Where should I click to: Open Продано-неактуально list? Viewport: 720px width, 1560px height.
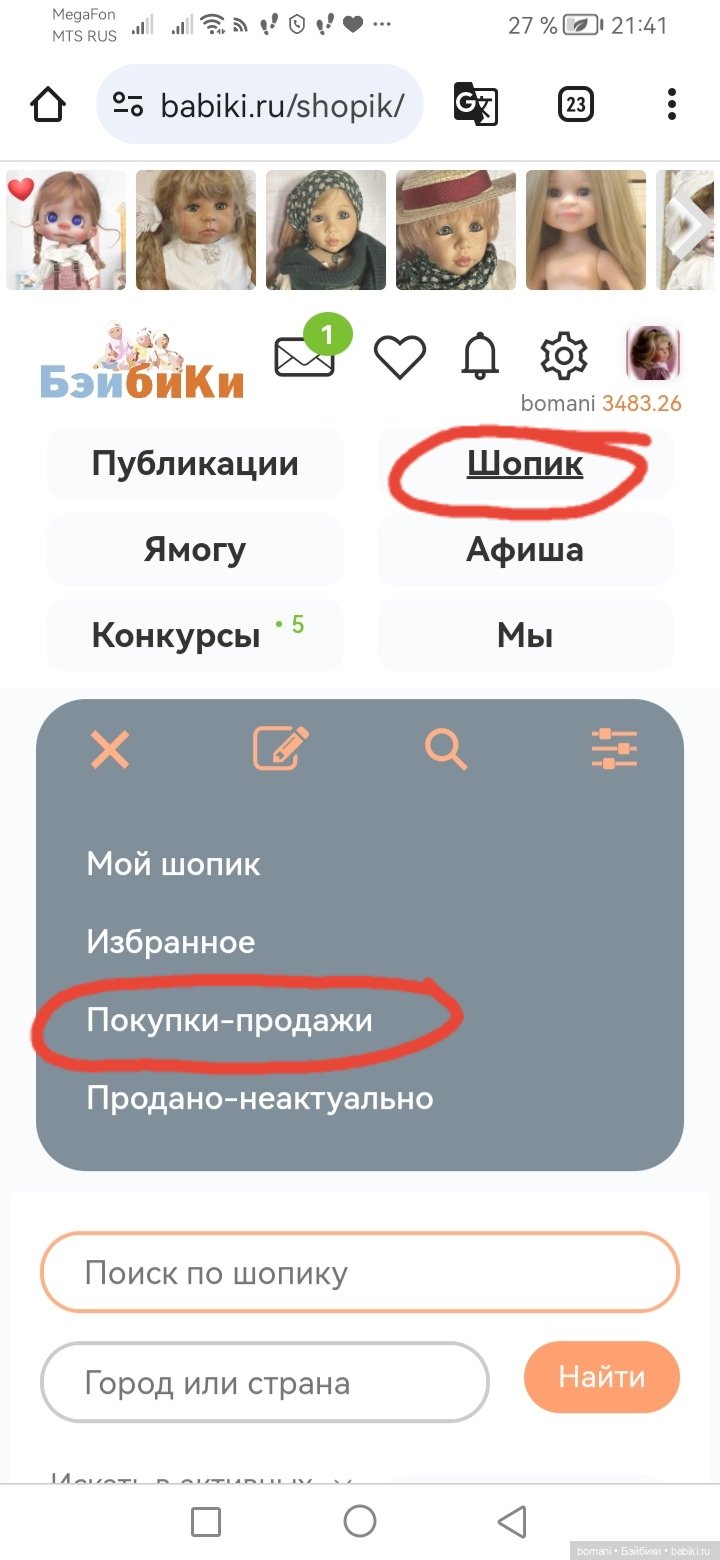[260, 1098]
